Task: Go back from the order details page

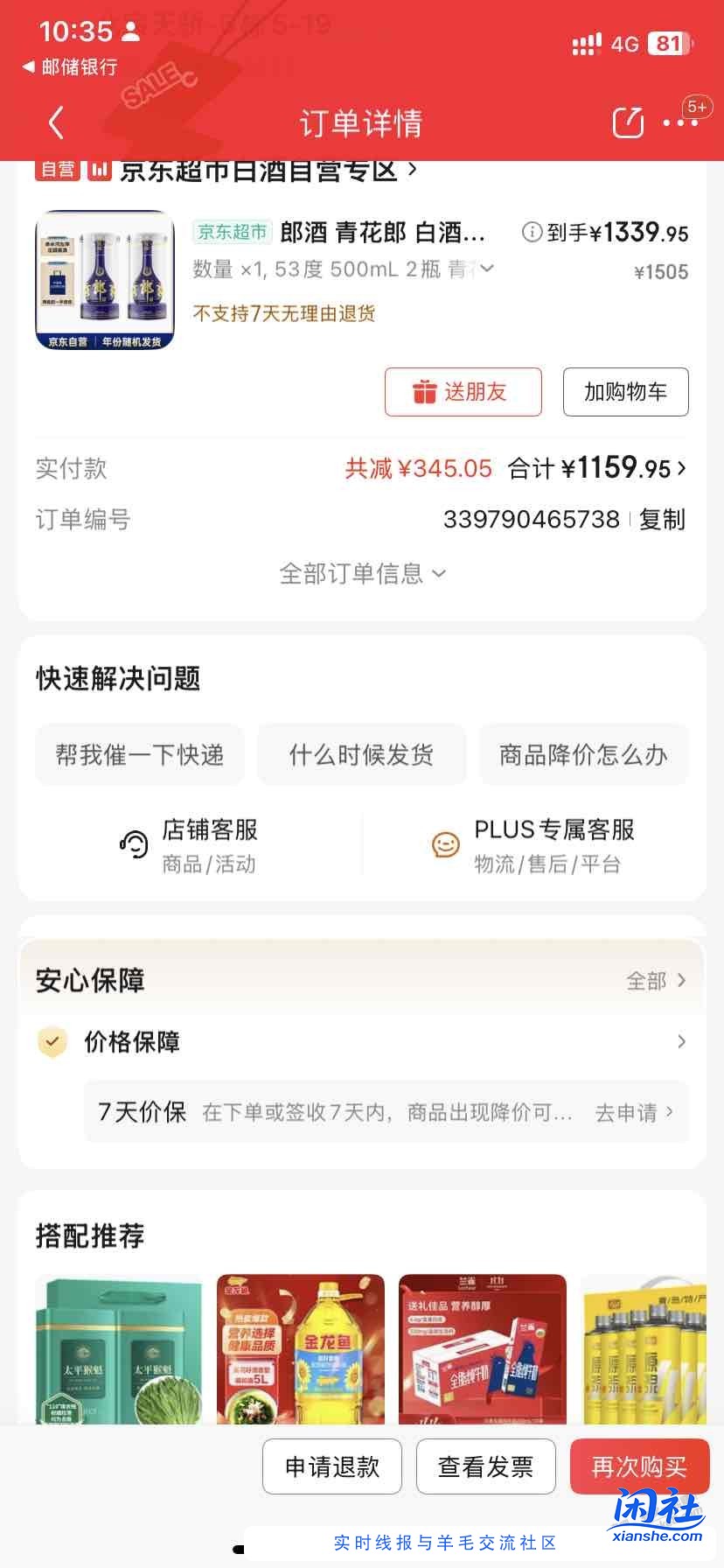Action: point(57,123)
